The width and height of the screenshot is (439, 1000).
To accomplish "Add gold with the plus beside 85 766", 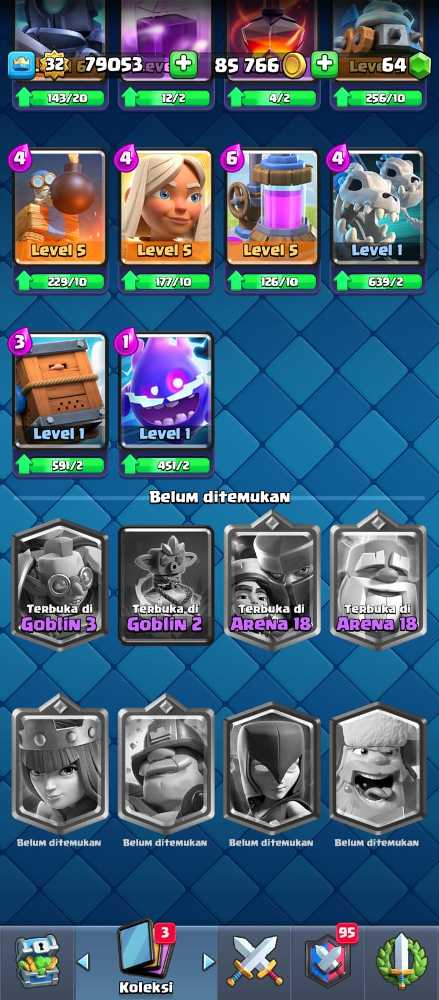I will pyautogui.click(x=325, y=65).
